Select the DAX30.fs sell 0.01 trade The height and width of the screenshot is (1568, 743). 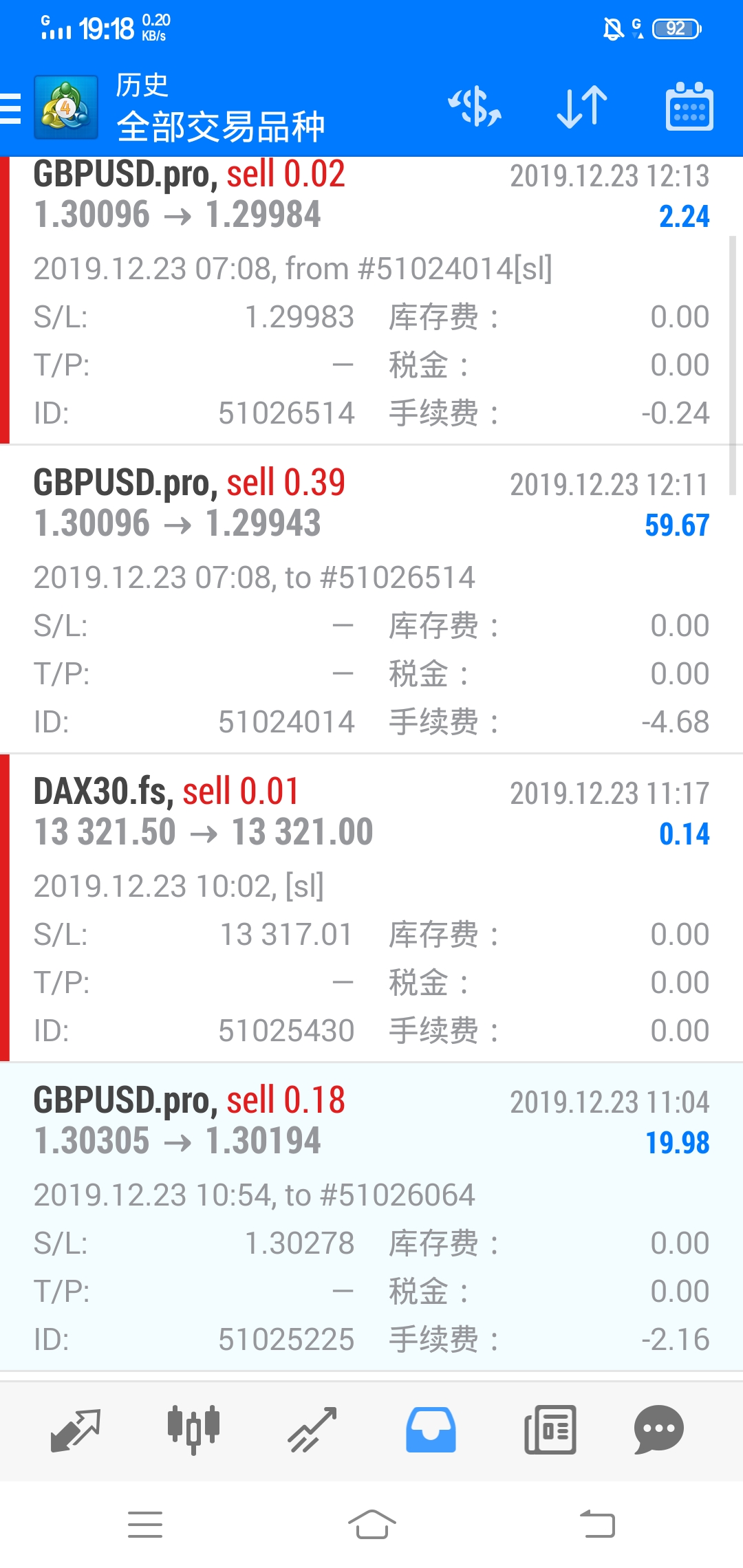click(x=371, y=908)
